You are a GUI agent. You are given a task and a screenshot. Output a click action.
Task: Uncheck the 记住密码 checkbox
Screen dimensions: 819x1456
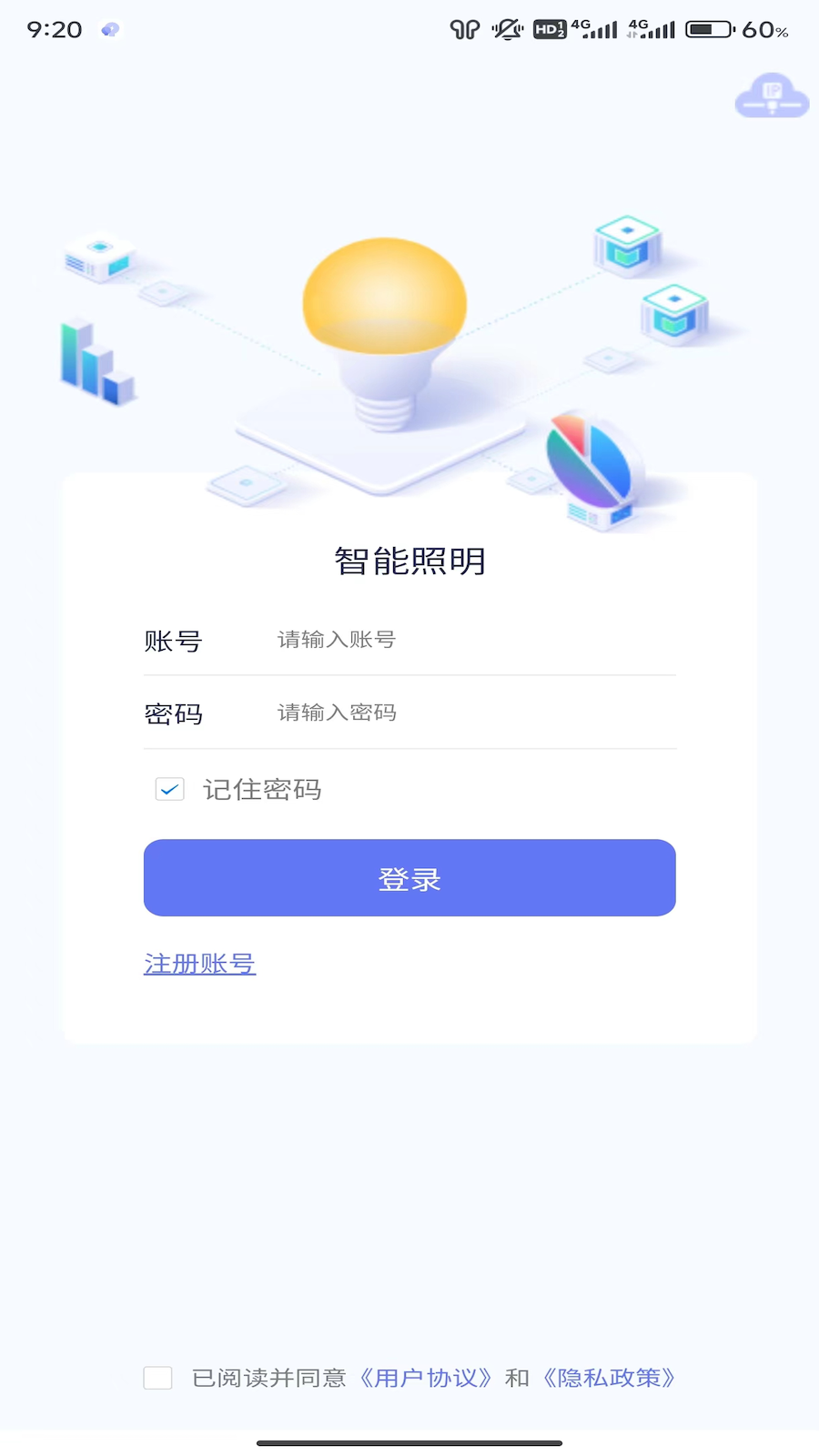pos(168,790)
